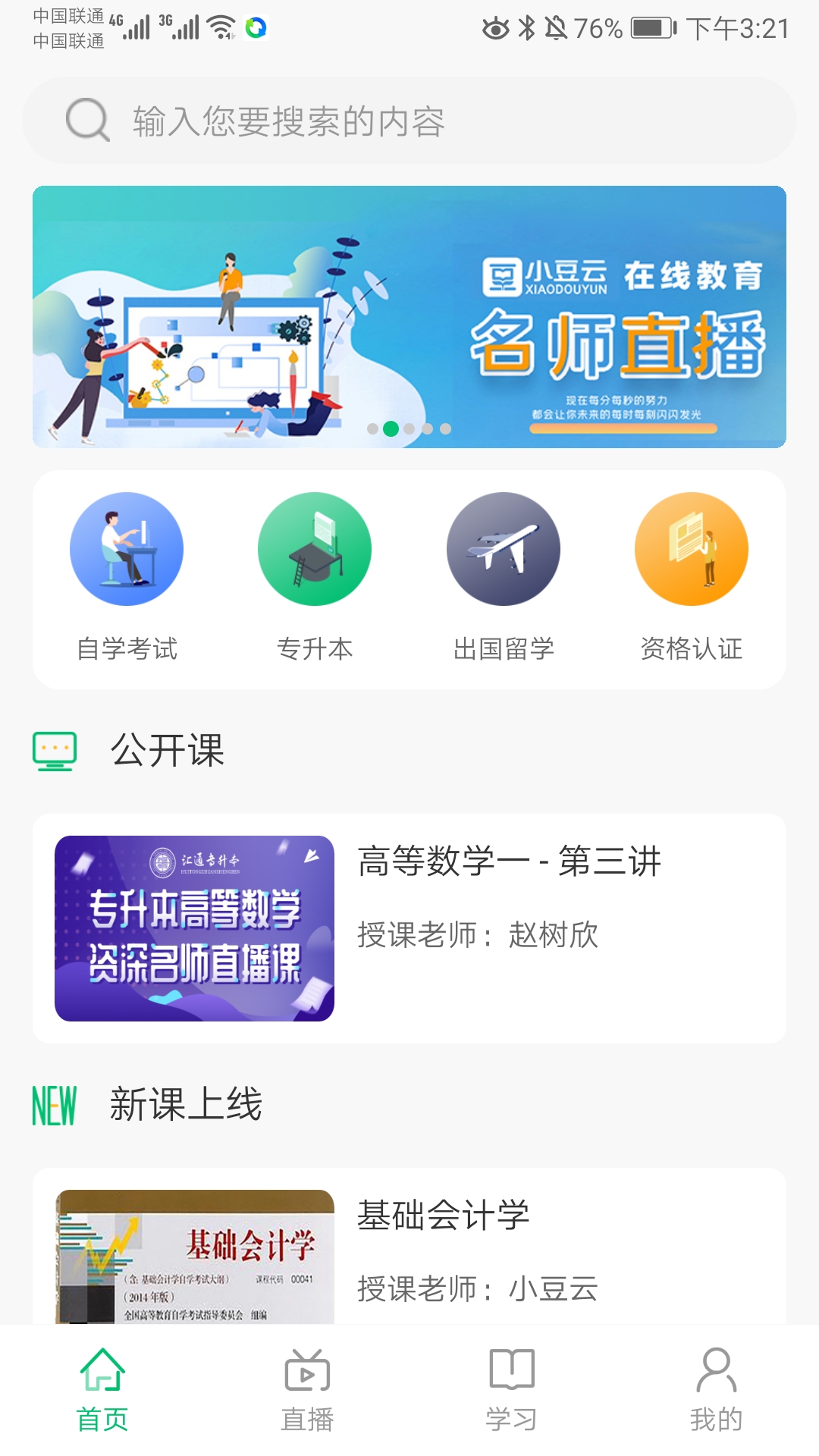Tap the 小豆云 promotional banner
This screenshot has height=1456, width=819.
(x=409, y=317)
